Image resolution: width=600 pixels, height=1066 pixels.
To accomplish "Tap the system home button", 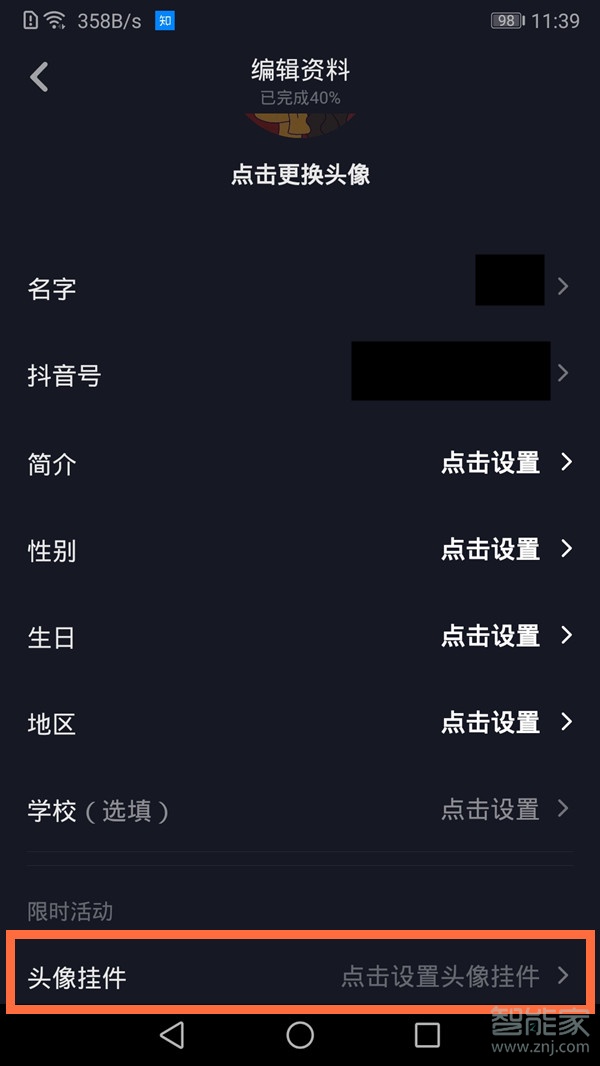I will 300,1035.
